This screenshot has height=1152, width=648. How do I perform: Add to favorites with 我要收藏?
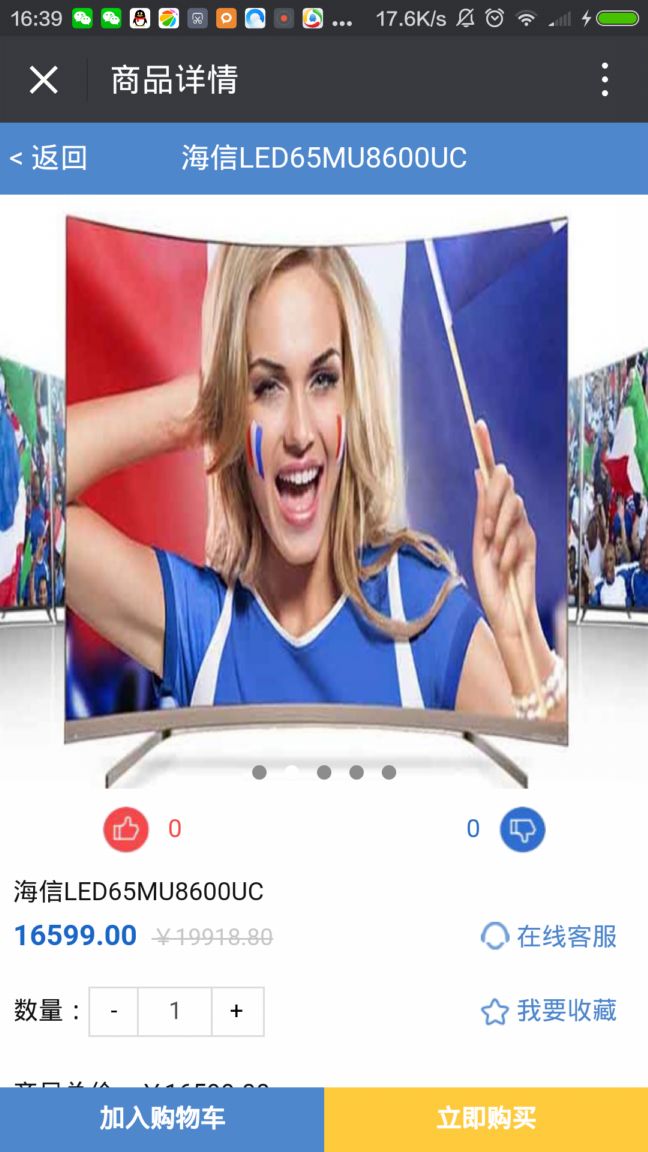pyautogui.click(x=549, y=1011)
